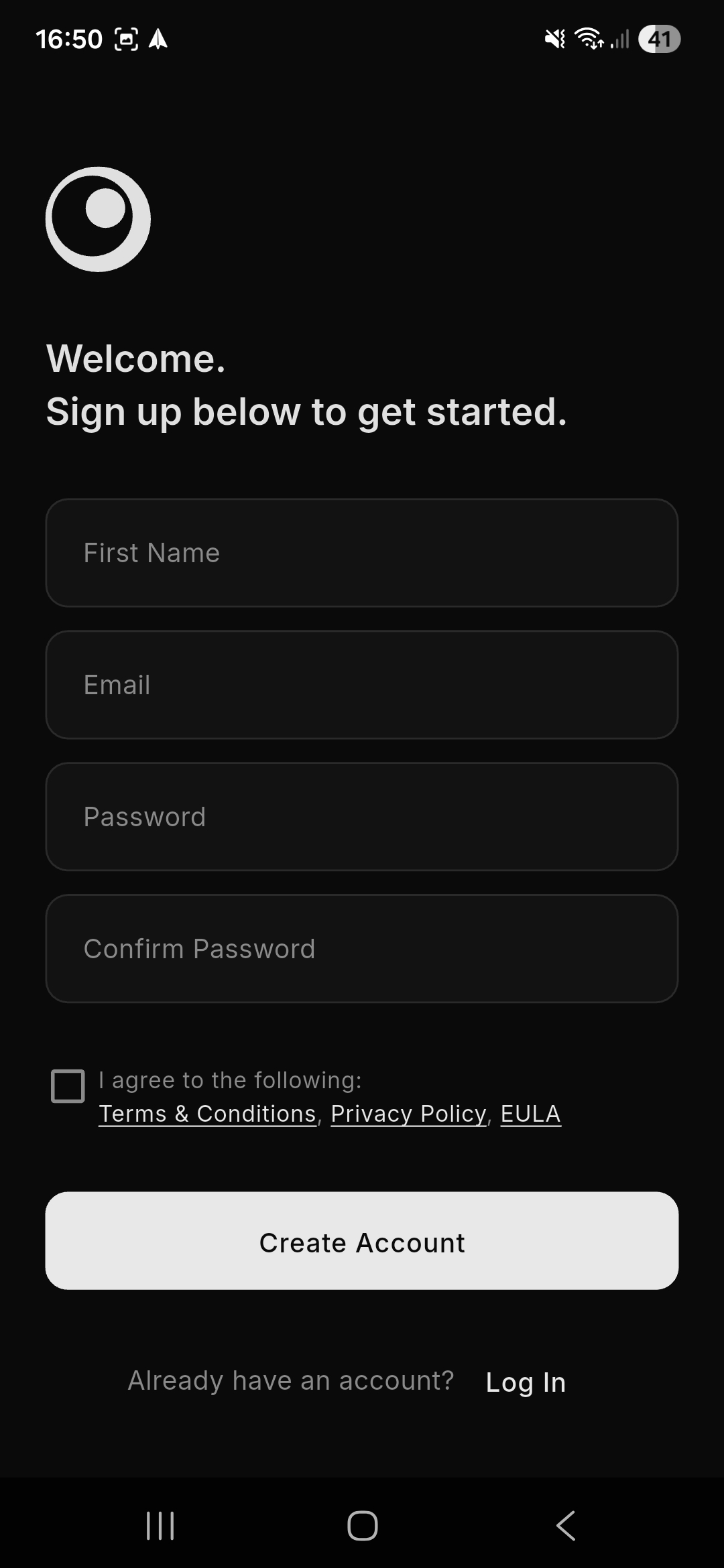Select the Password field

click(x=362, y=817)
